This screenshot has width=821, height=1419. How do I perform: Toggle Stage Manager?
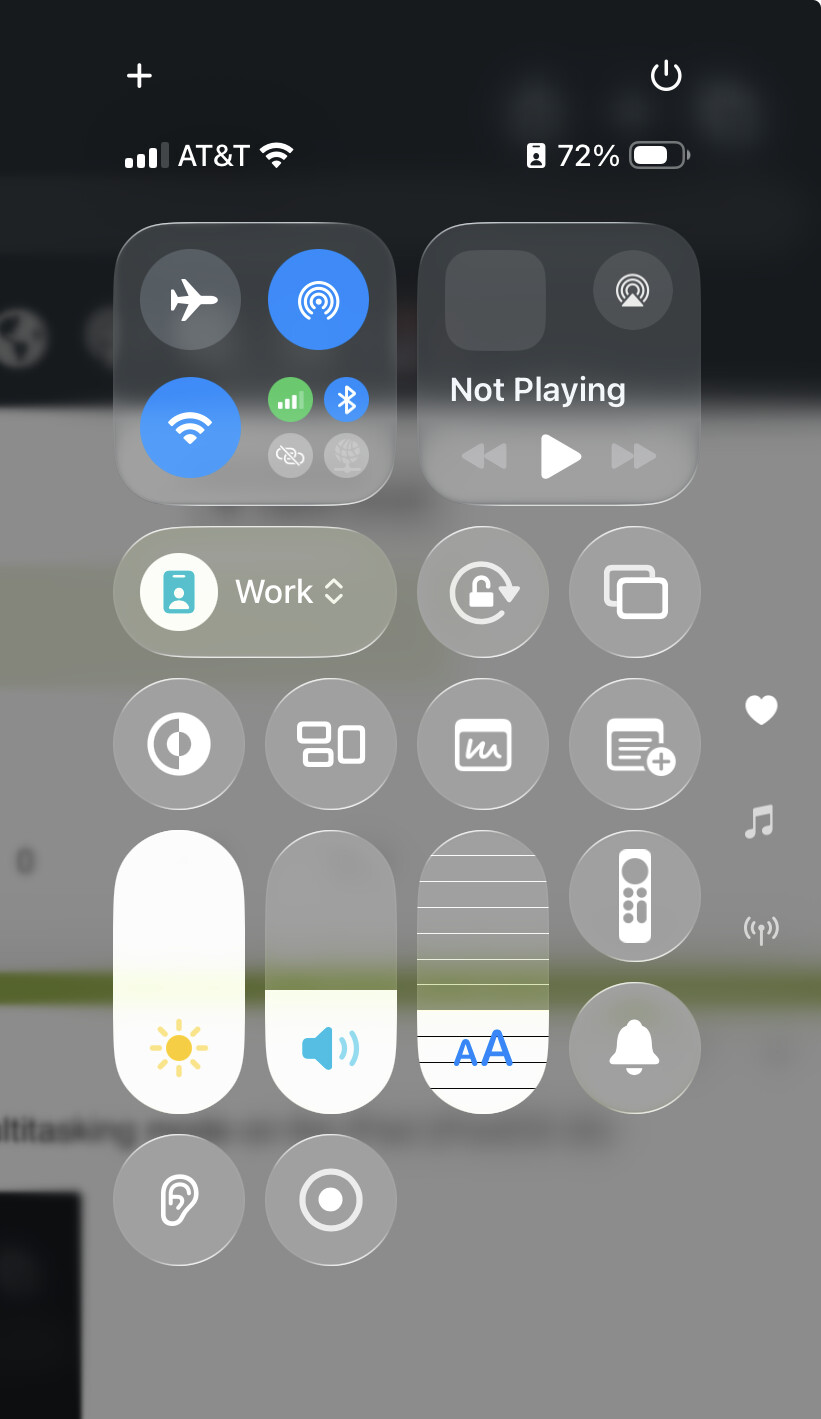pos(331,744)
